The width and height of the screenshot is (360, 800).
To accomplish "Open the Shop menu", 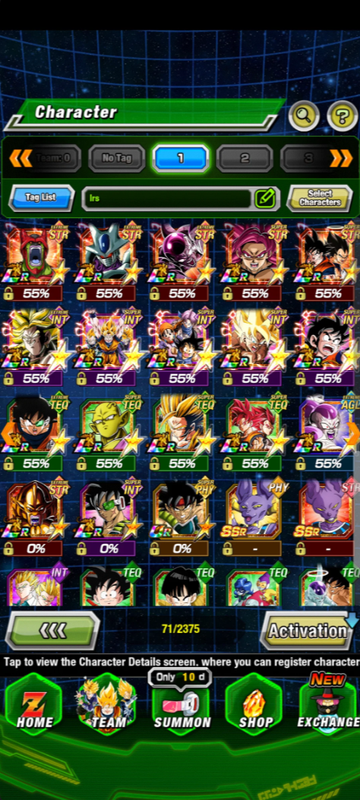I will tap(254, 704).
